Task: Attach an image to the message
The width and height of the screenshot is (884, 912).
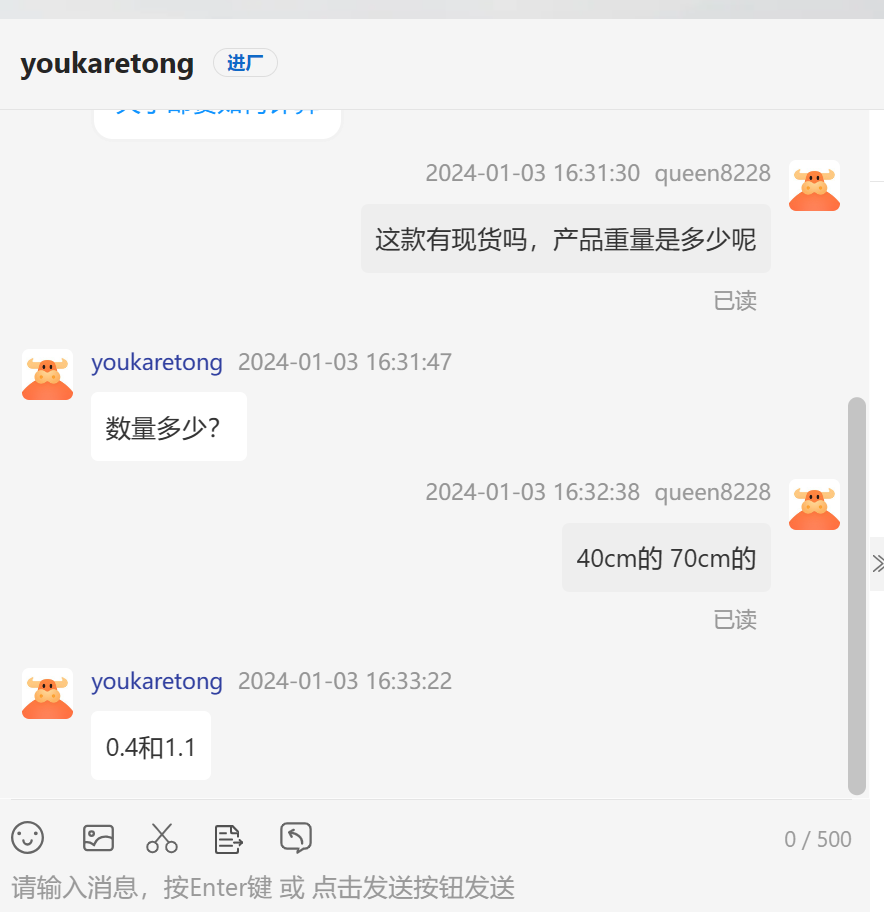Action: pyautogui.click(x=98, y=837)
